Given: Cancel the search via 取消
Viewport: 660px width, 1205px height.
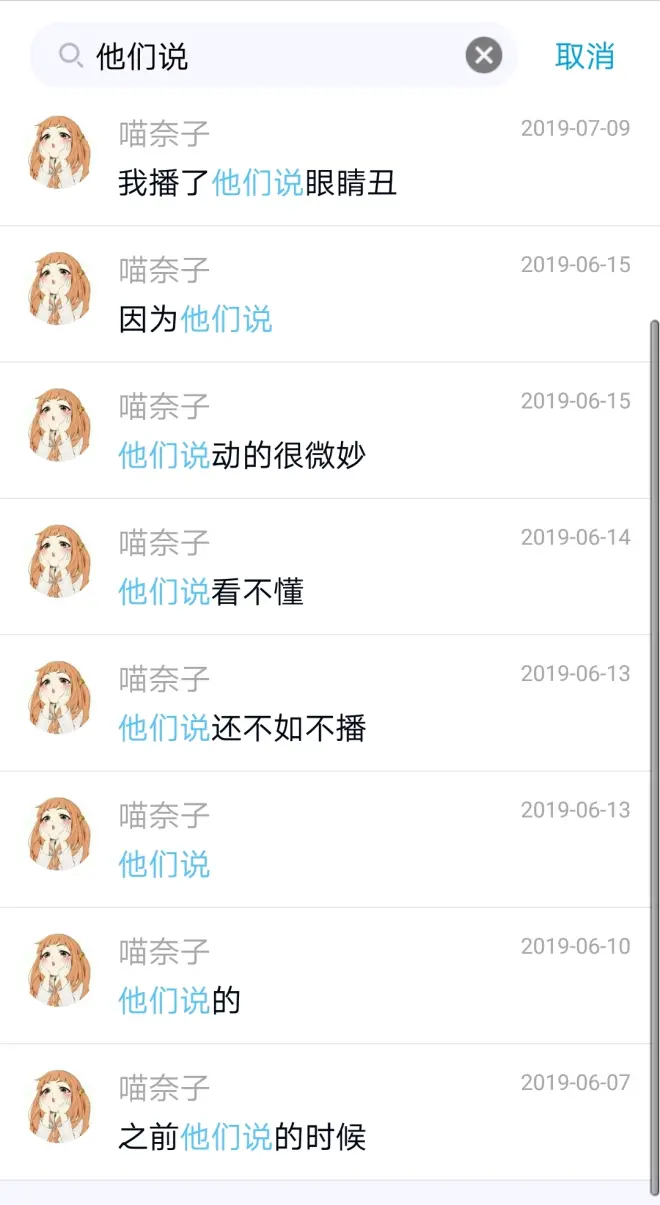Looking at the screenshot, I should [x=585, y=56].
